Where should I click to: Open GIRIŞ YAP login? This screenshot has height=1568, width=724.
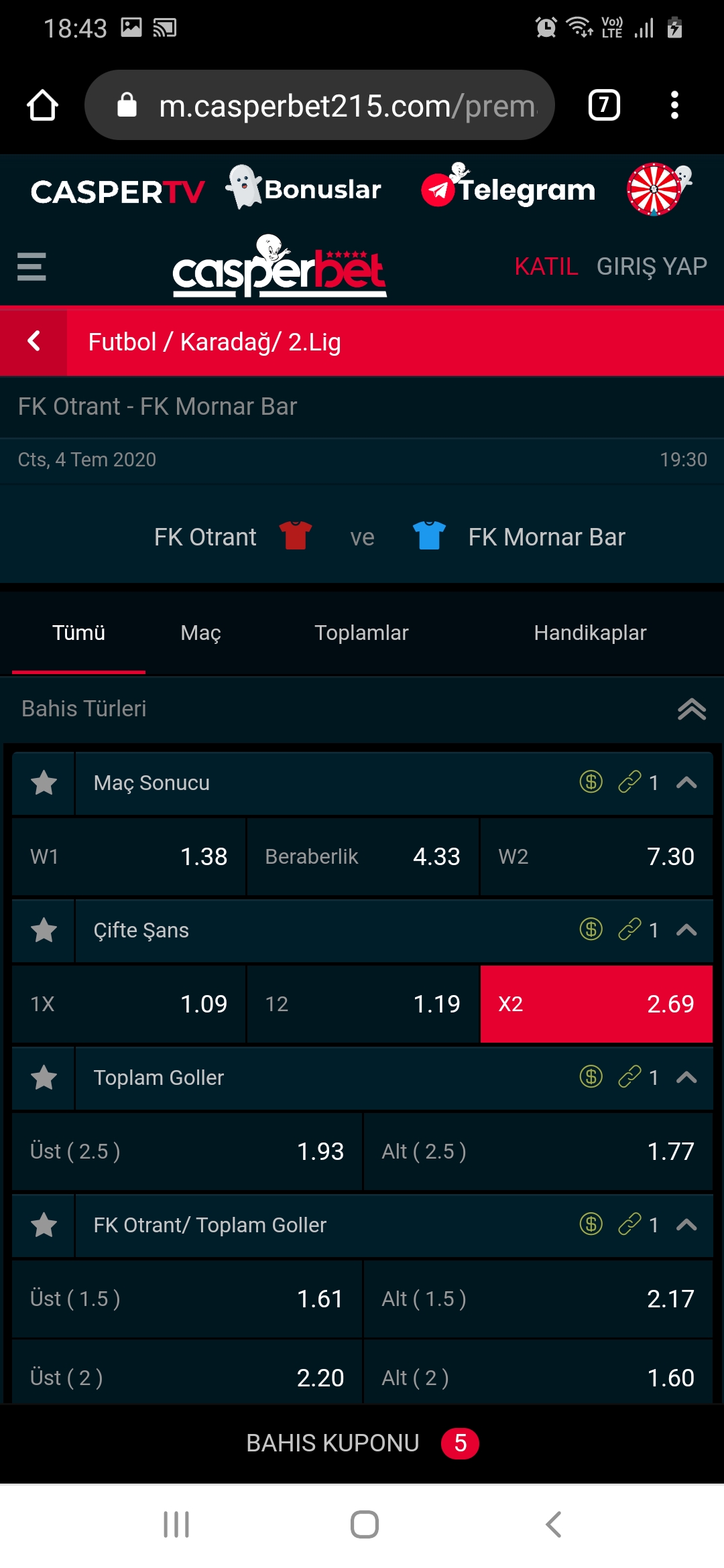pyautogui.click(x=652, y=267)
